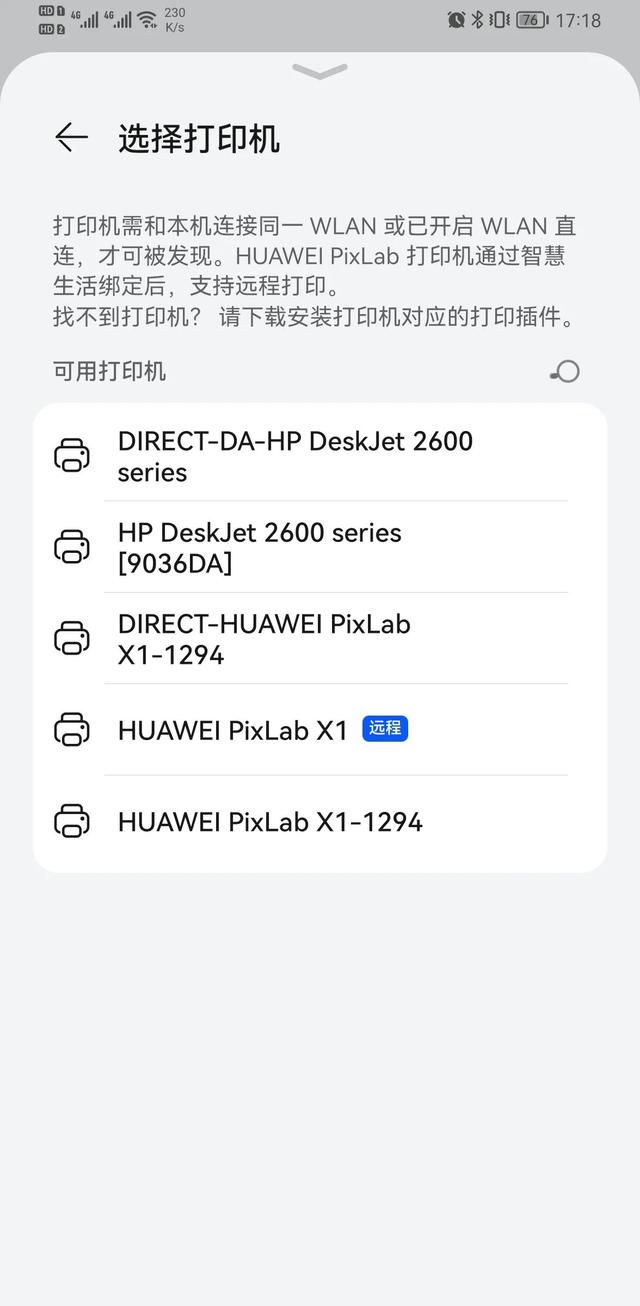Collapse the sheet using the top chevron handle
The image size is (640, 1306).
click(x=320, y=71)
